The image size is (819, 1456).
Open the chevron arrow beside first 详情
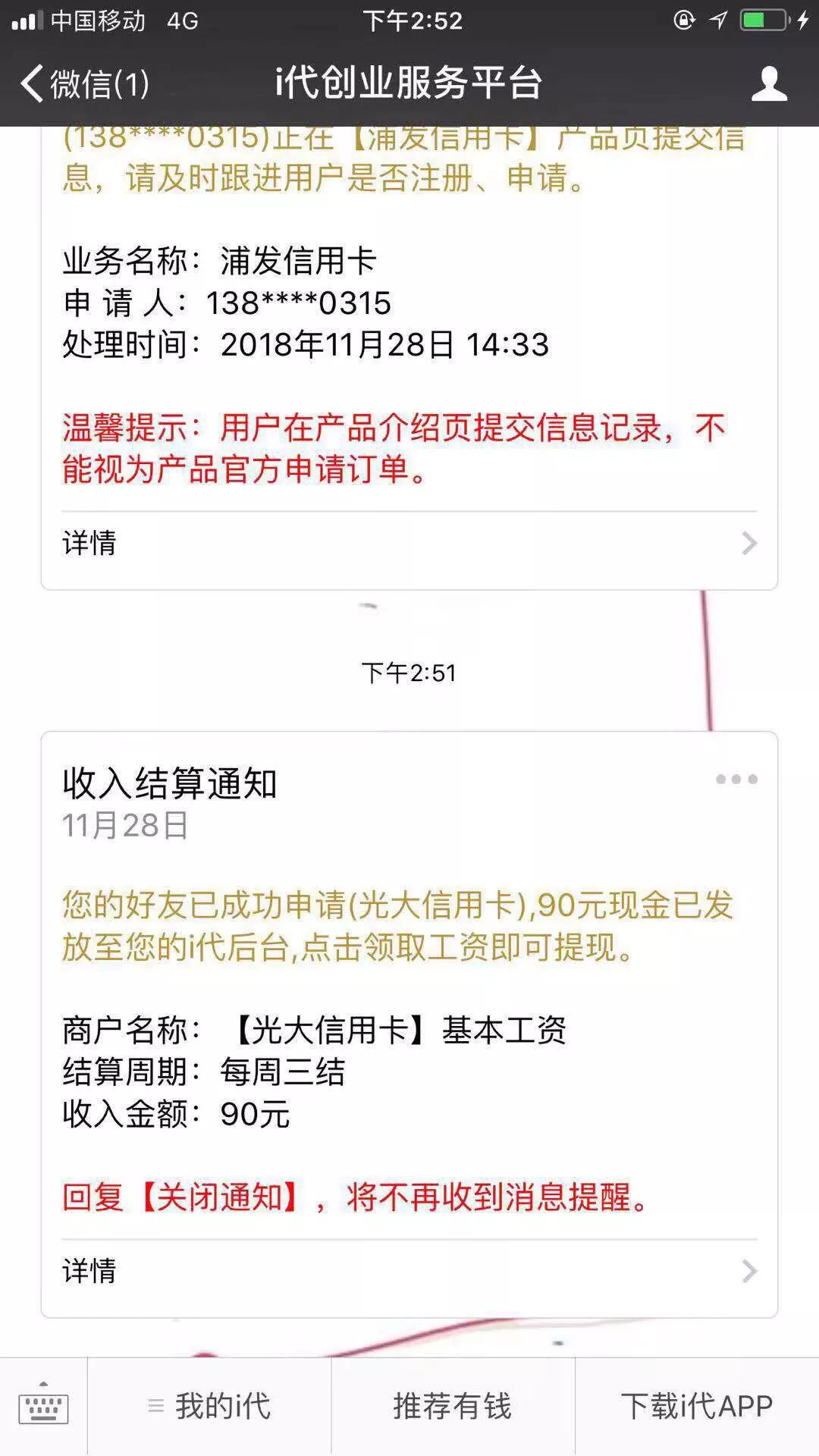[749, 543]
